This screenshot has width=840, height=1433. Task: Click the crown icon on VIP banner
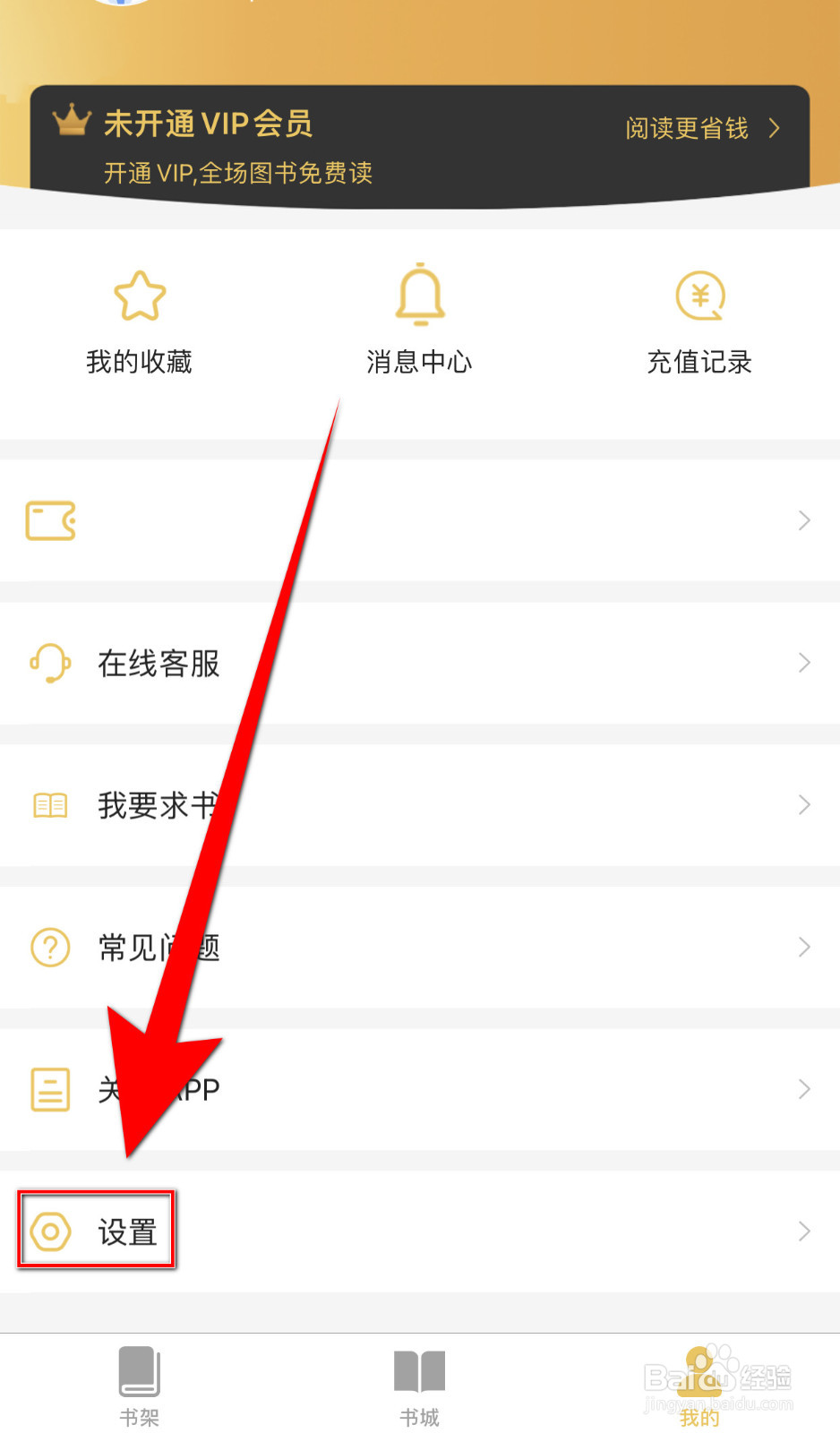[73, 120]
